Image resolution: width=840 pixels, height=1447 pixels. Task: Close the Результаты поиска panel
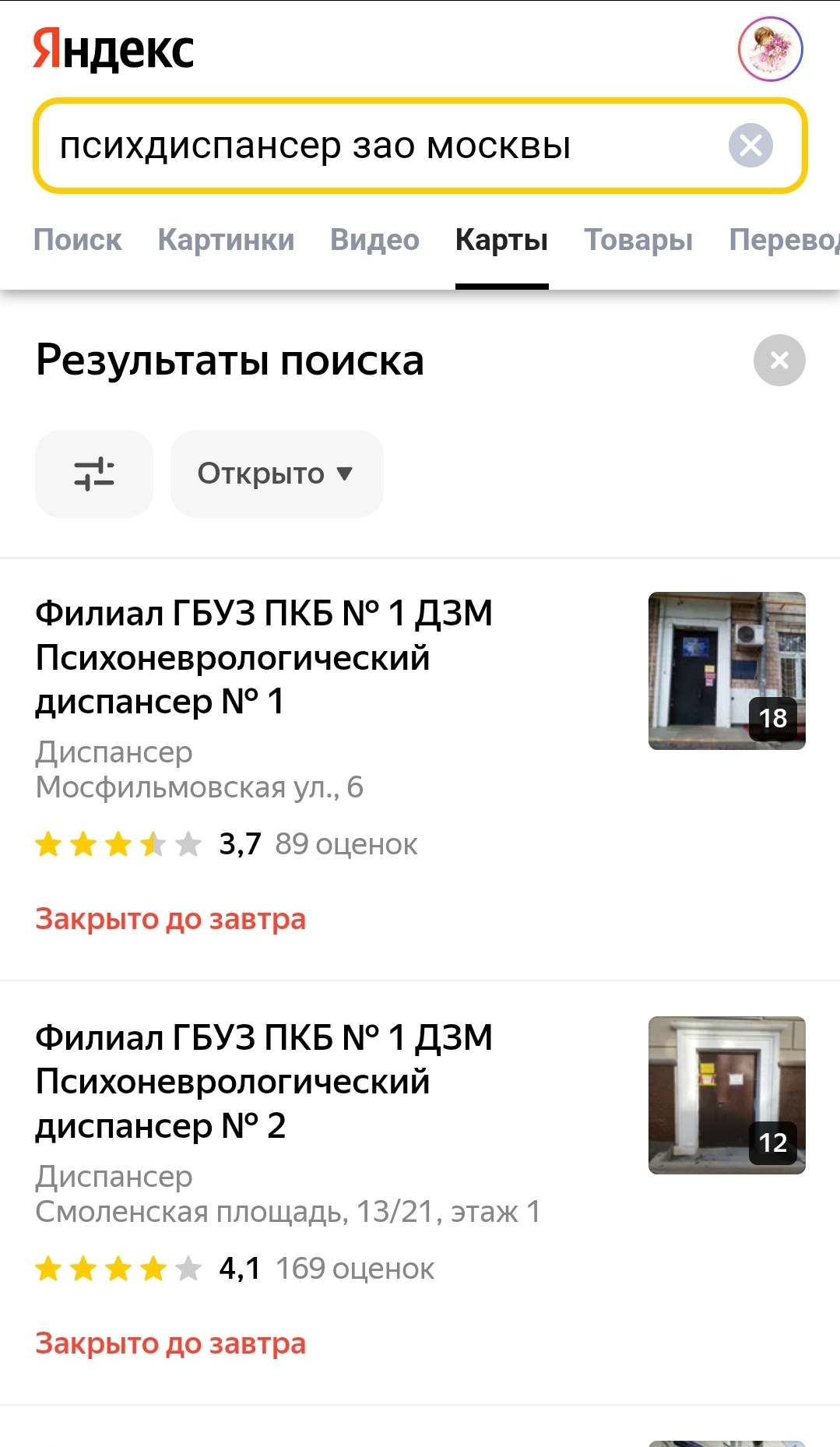[x=779, y=360]
